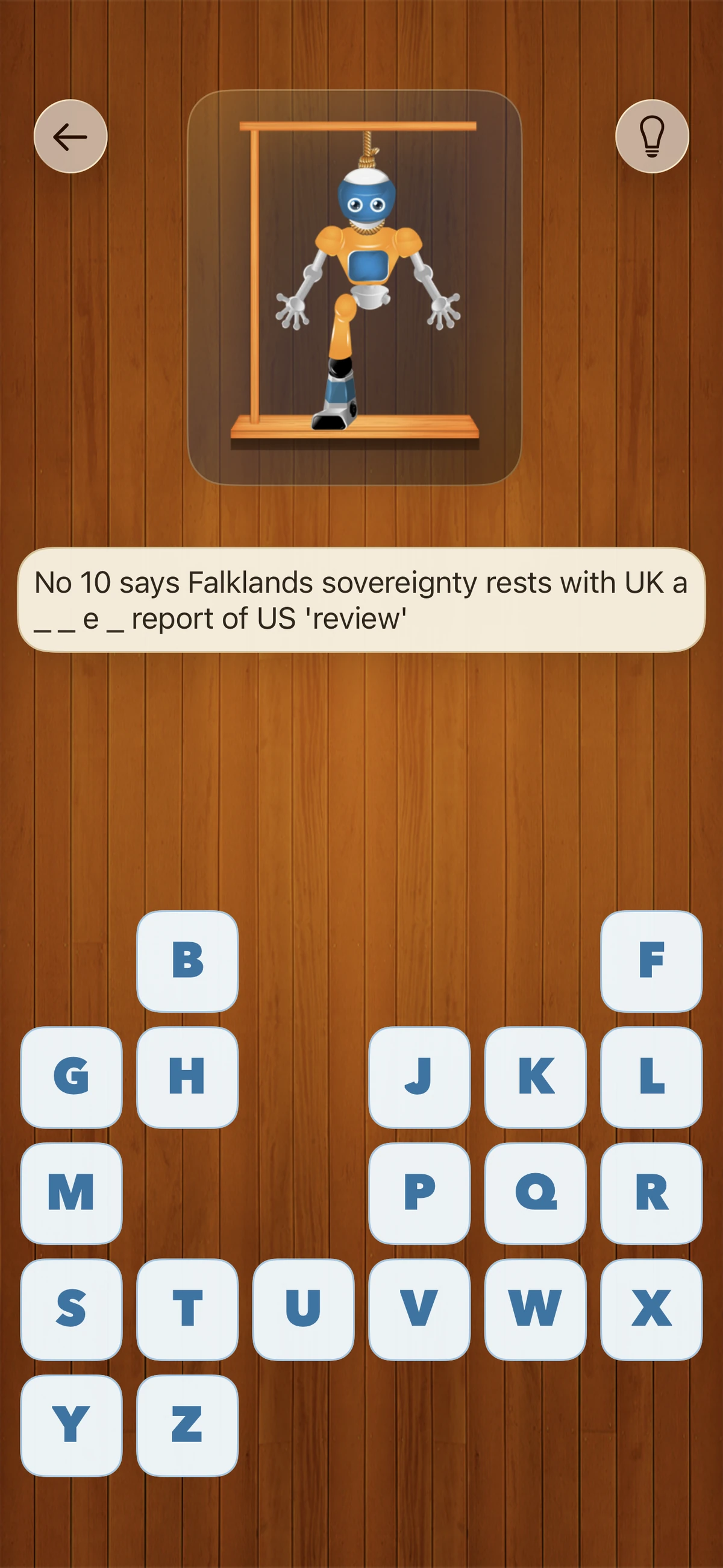Guess the letter F

click(x=651, y=961)
